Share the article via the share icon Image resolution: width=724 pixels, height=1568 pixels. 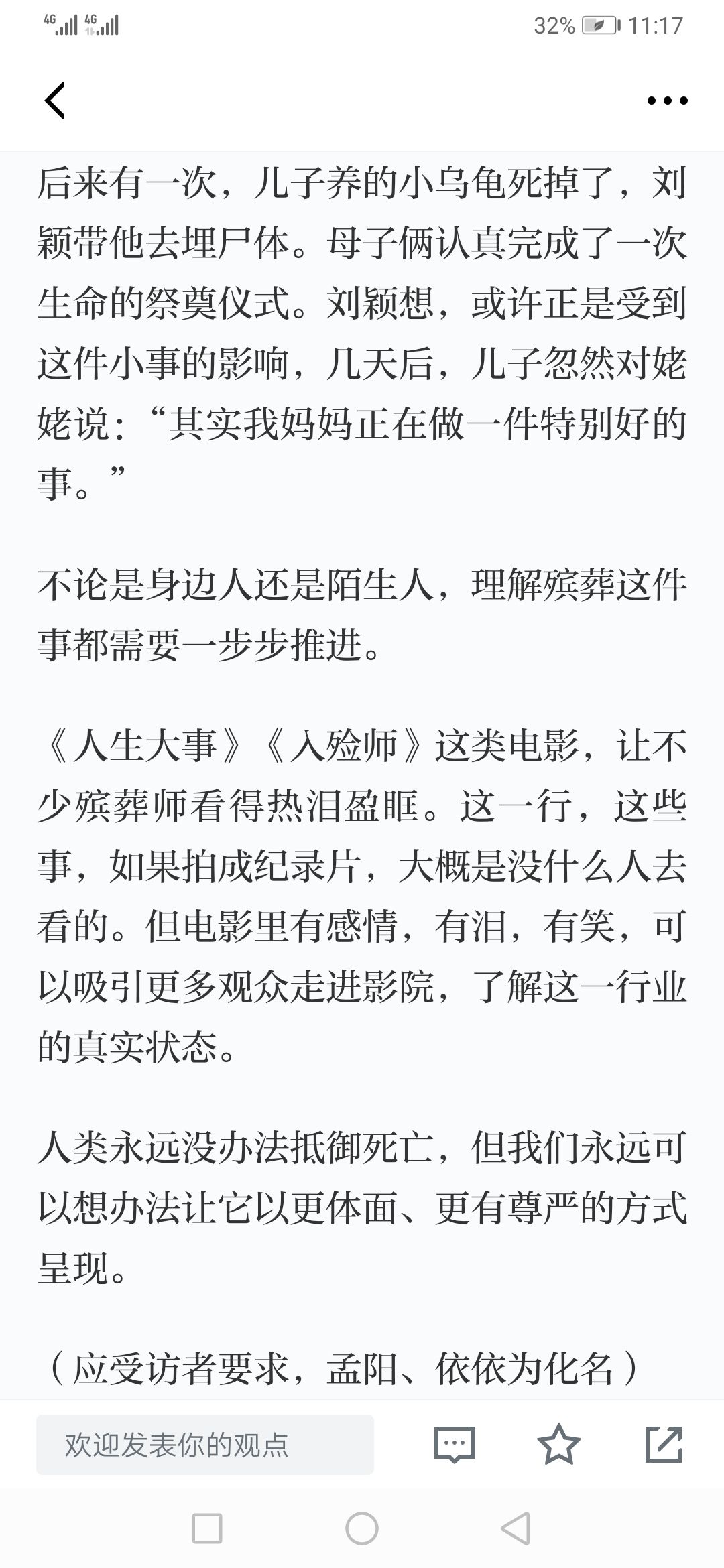(664, 1444)
